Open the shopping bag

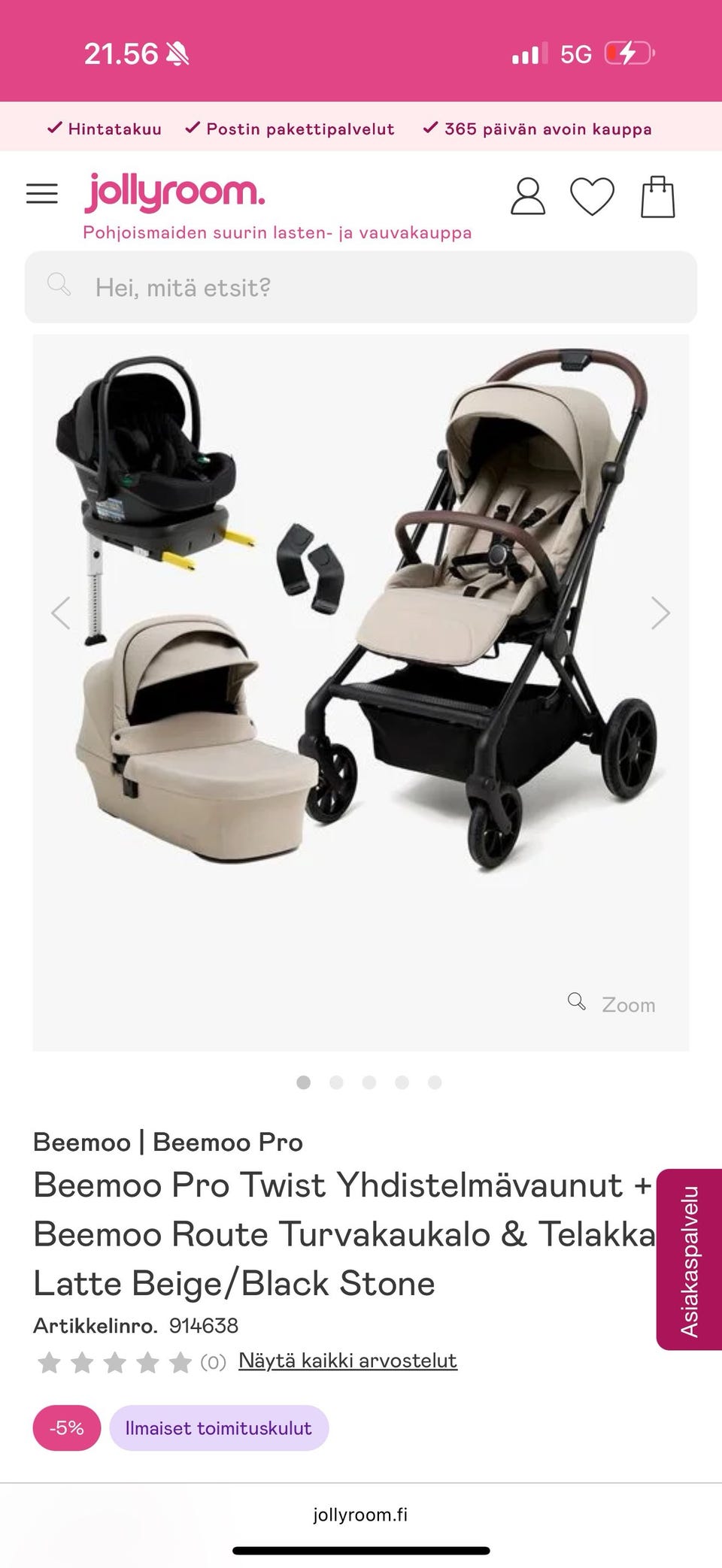[658, 197]
